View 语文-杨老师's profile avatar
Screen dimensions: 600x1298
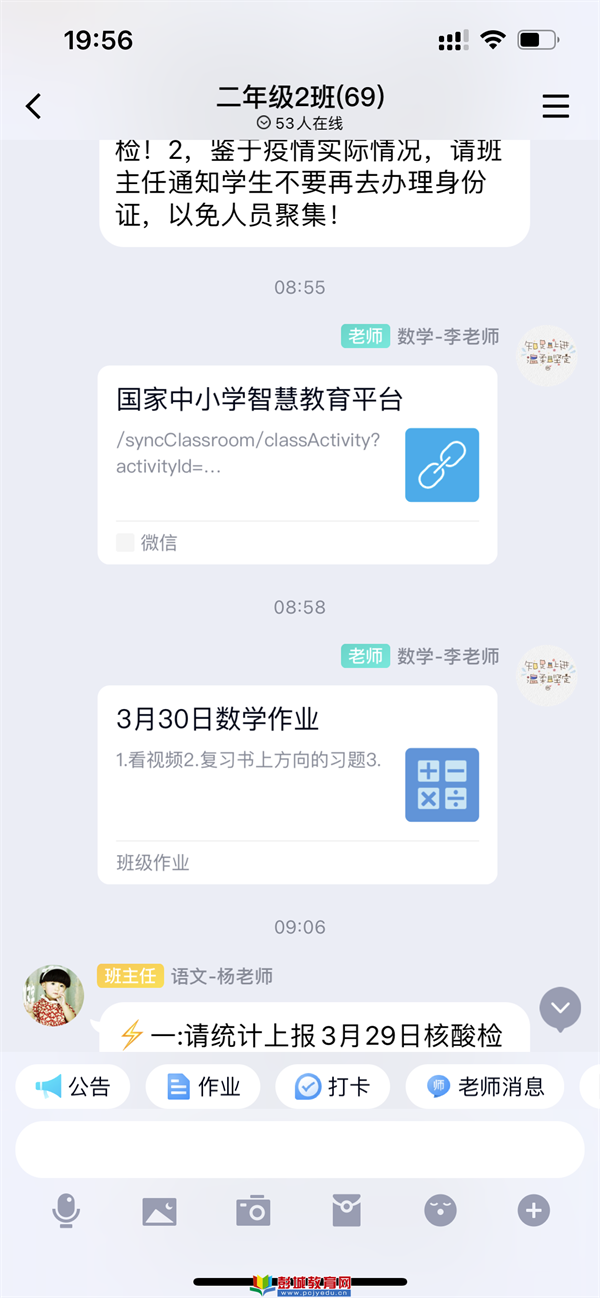point(54,995)
